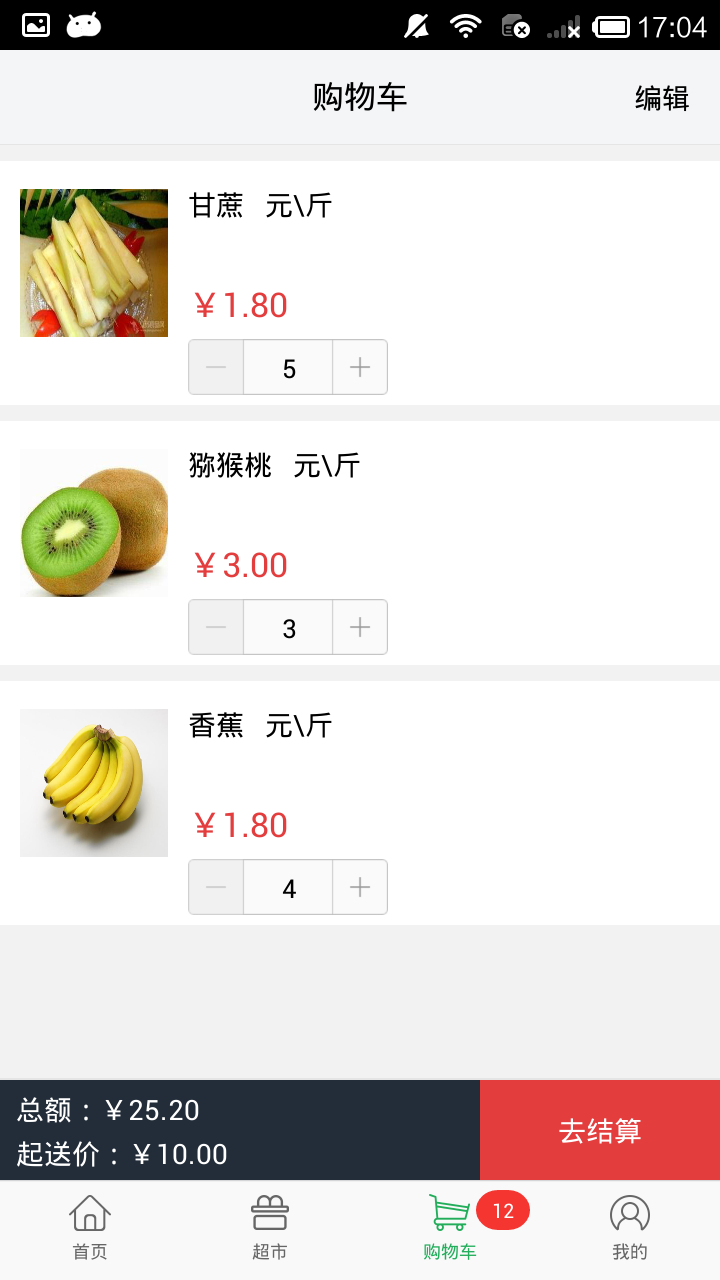Tap the 甘蔗 quantity field
The image size is (720, 1280).
coord(288,367)
